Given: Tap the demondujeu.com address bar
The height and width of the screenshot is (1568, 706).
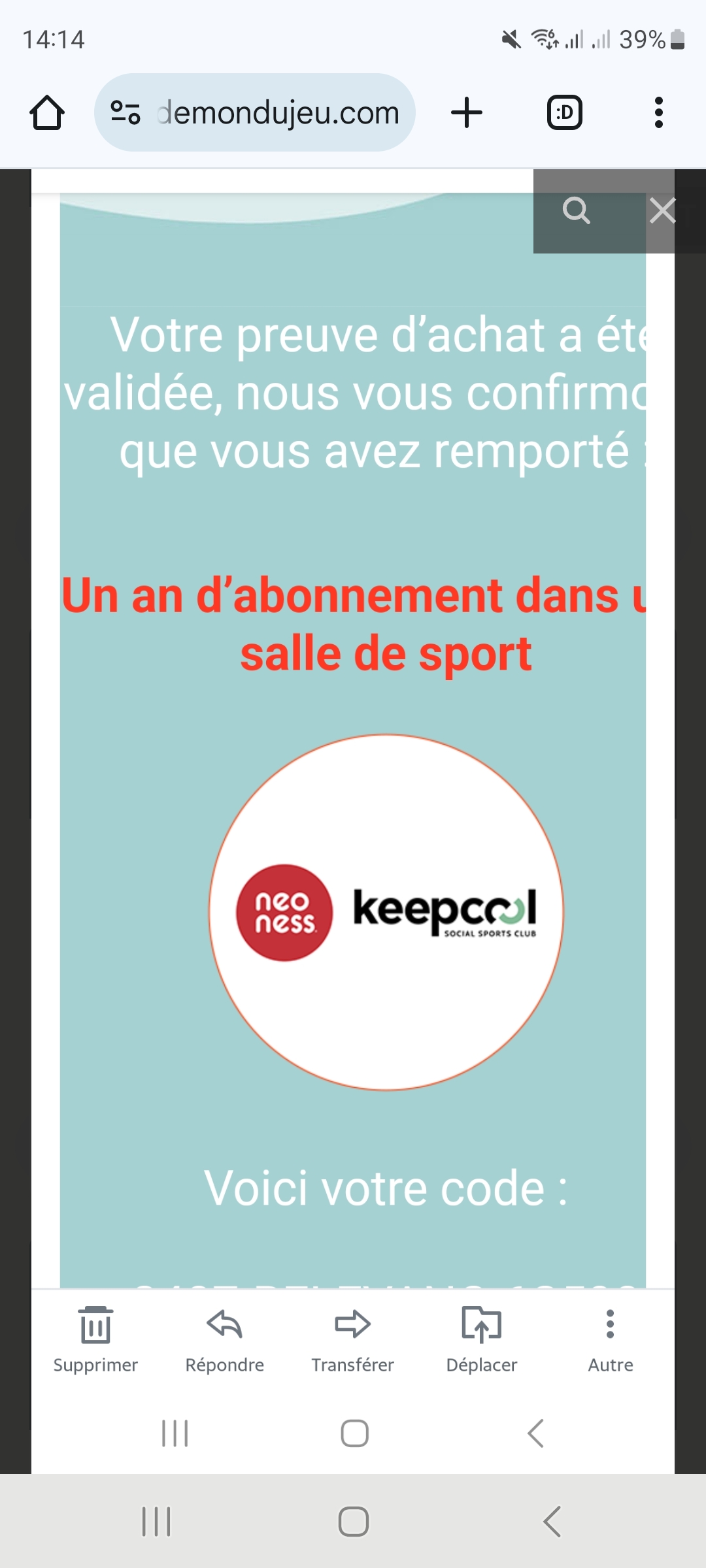Looking at the screenshot, I should [255, 112].
